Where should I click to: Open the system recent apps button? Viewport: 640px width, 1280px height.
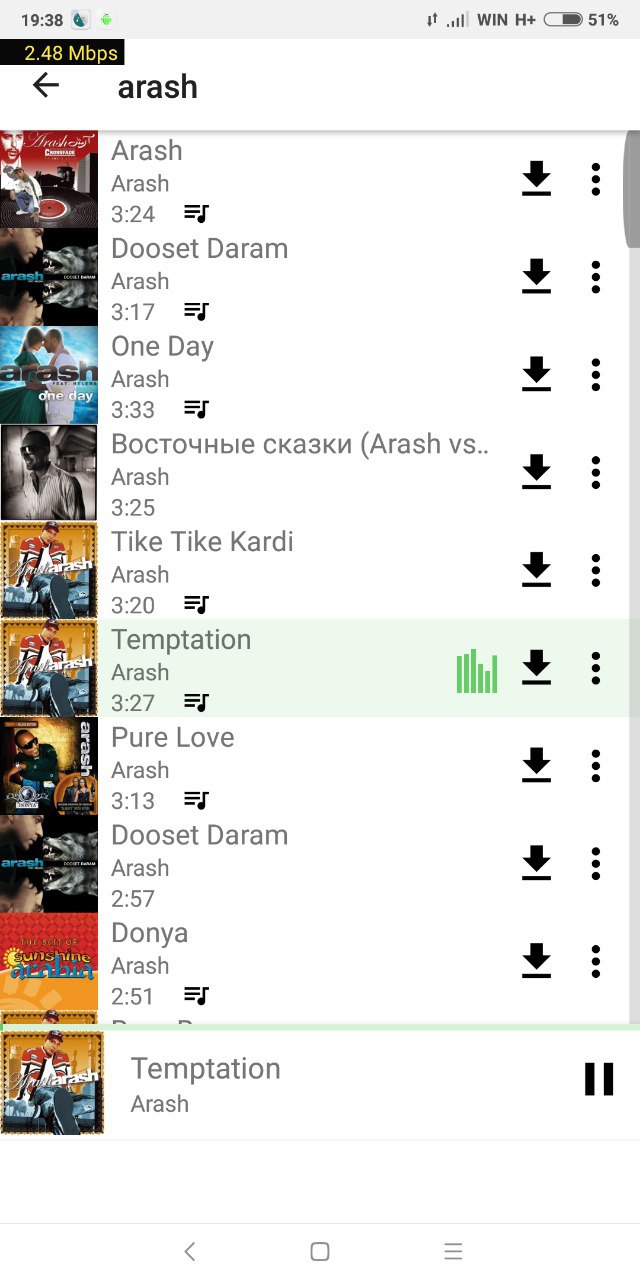point(453,1251)
